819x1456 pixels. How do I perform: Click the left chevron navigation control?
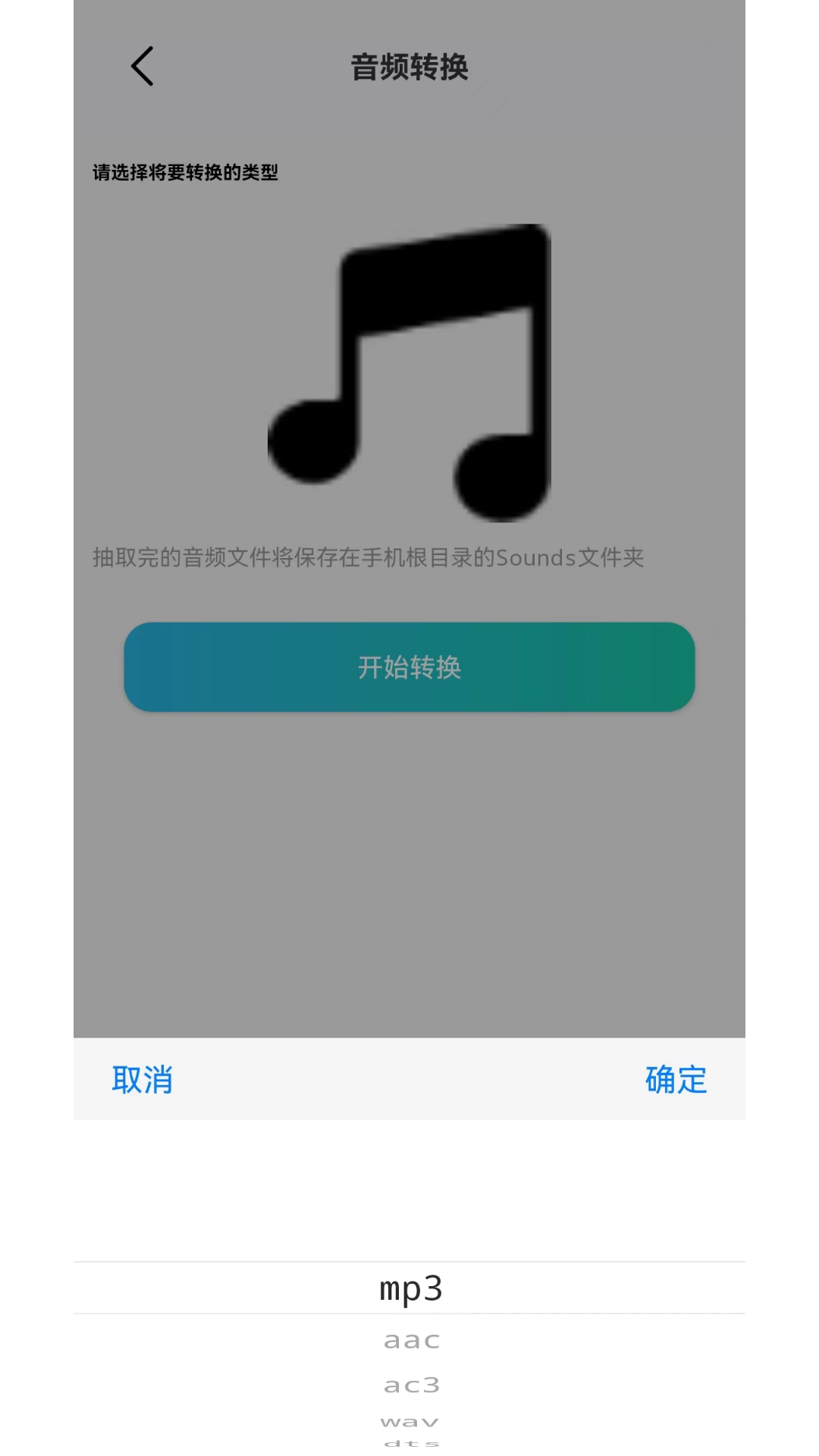click(x=143, y=66)
